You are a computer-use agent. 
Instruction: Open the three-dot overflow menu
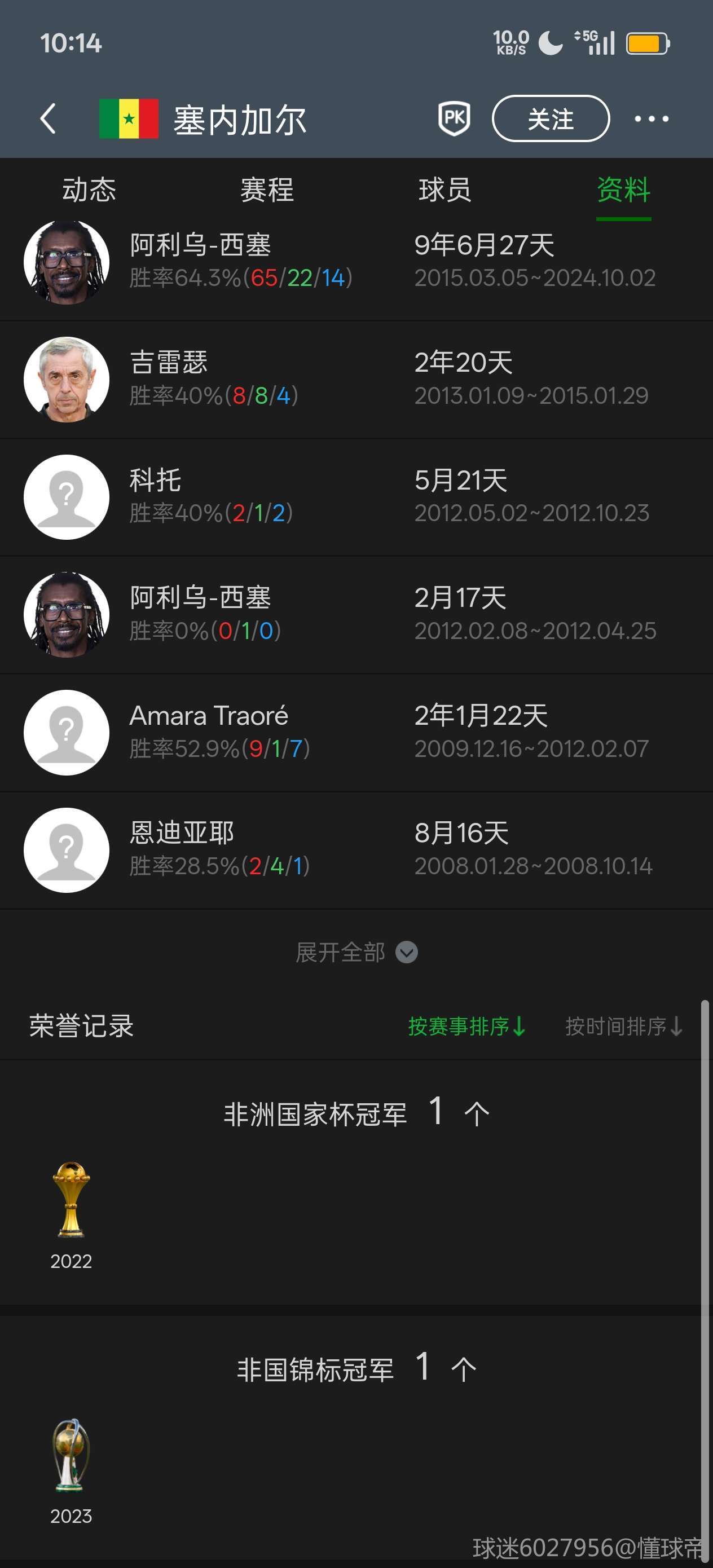(651, 118)
